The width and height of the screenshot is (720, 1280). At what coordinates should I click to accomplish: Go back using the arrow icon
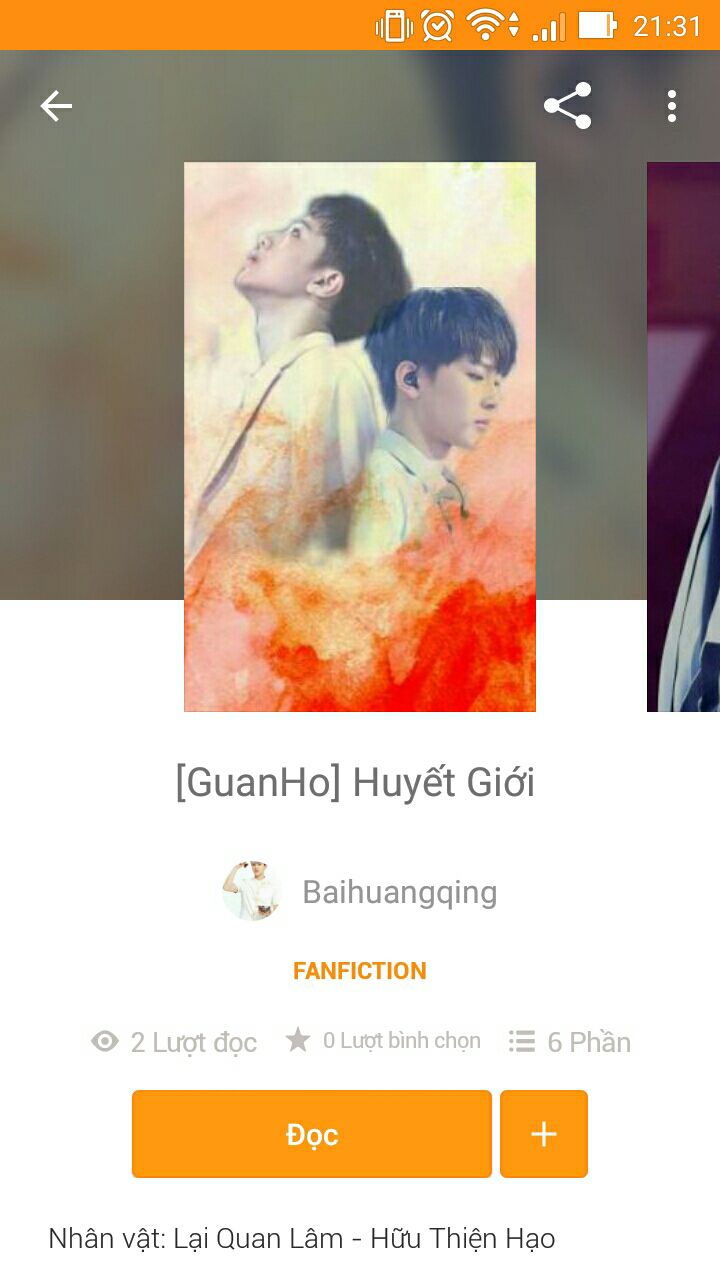(56, 106)
